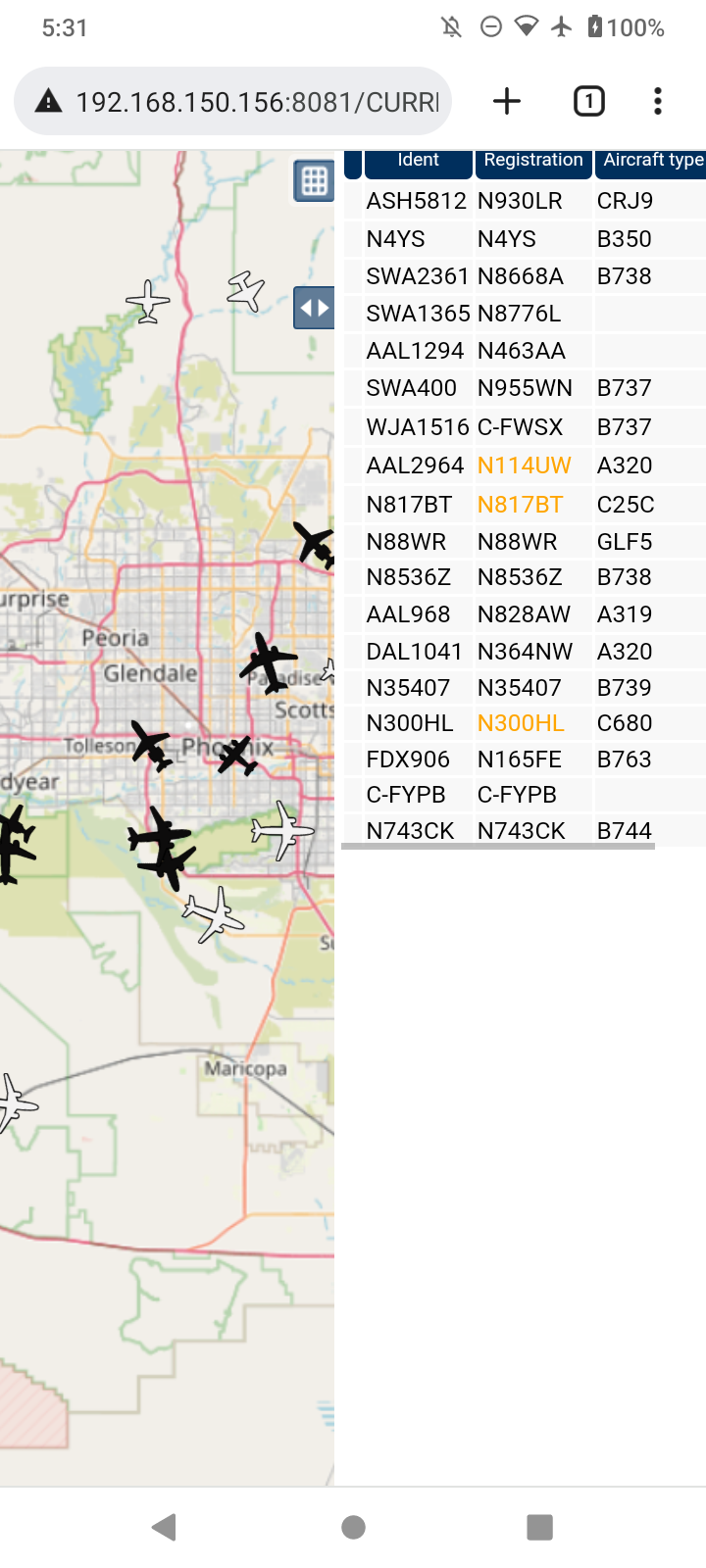The height and width of the screenshot is (1568, 706).
Task: Open registration link N114UW
Action: point(524,465)
